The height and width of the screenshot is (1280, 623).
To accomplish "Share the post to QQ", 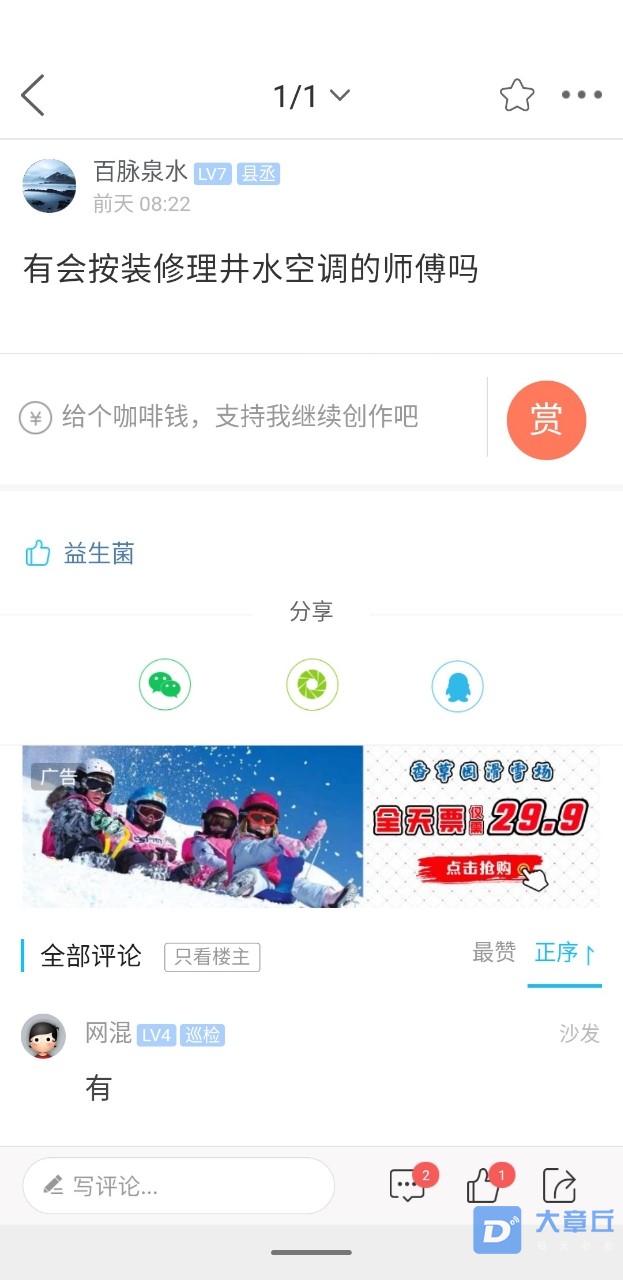I will coord(458,686).
